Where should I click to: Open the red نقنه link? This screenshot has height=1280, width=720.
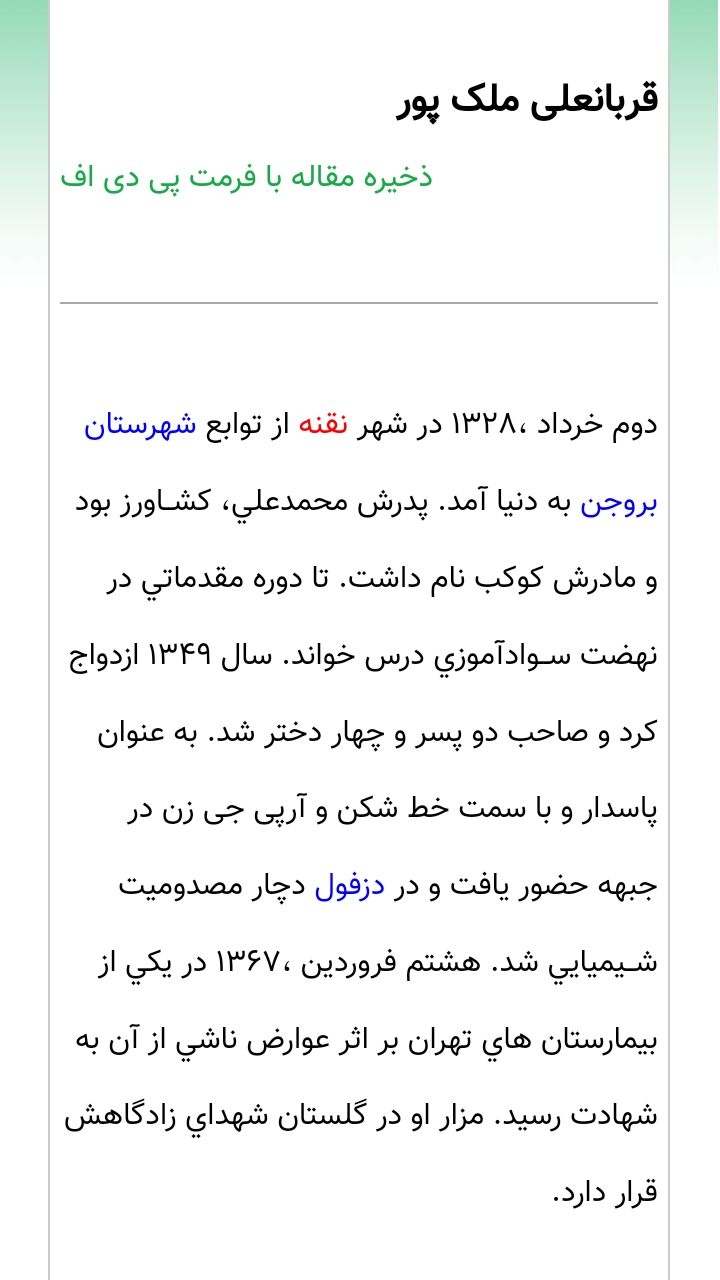pos(323,424)
